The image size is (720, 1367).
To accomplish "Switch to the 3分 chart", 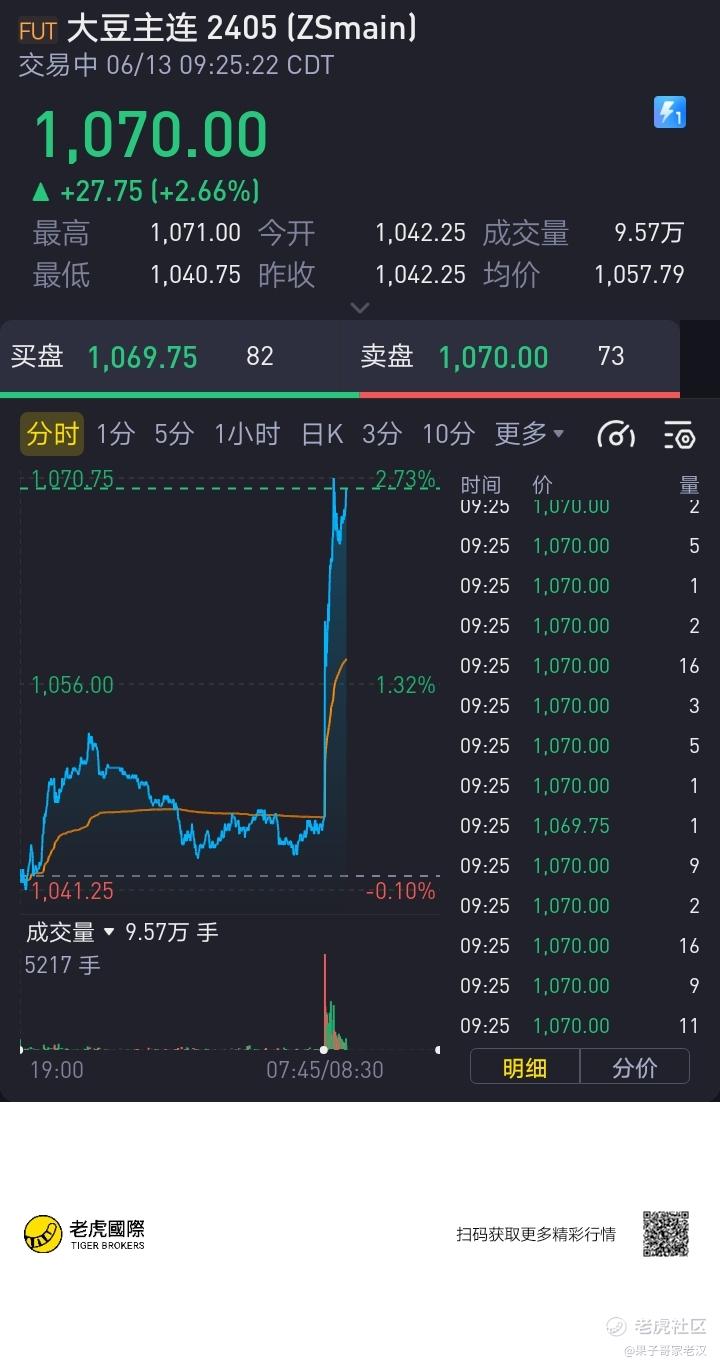I will pos(382,434).
